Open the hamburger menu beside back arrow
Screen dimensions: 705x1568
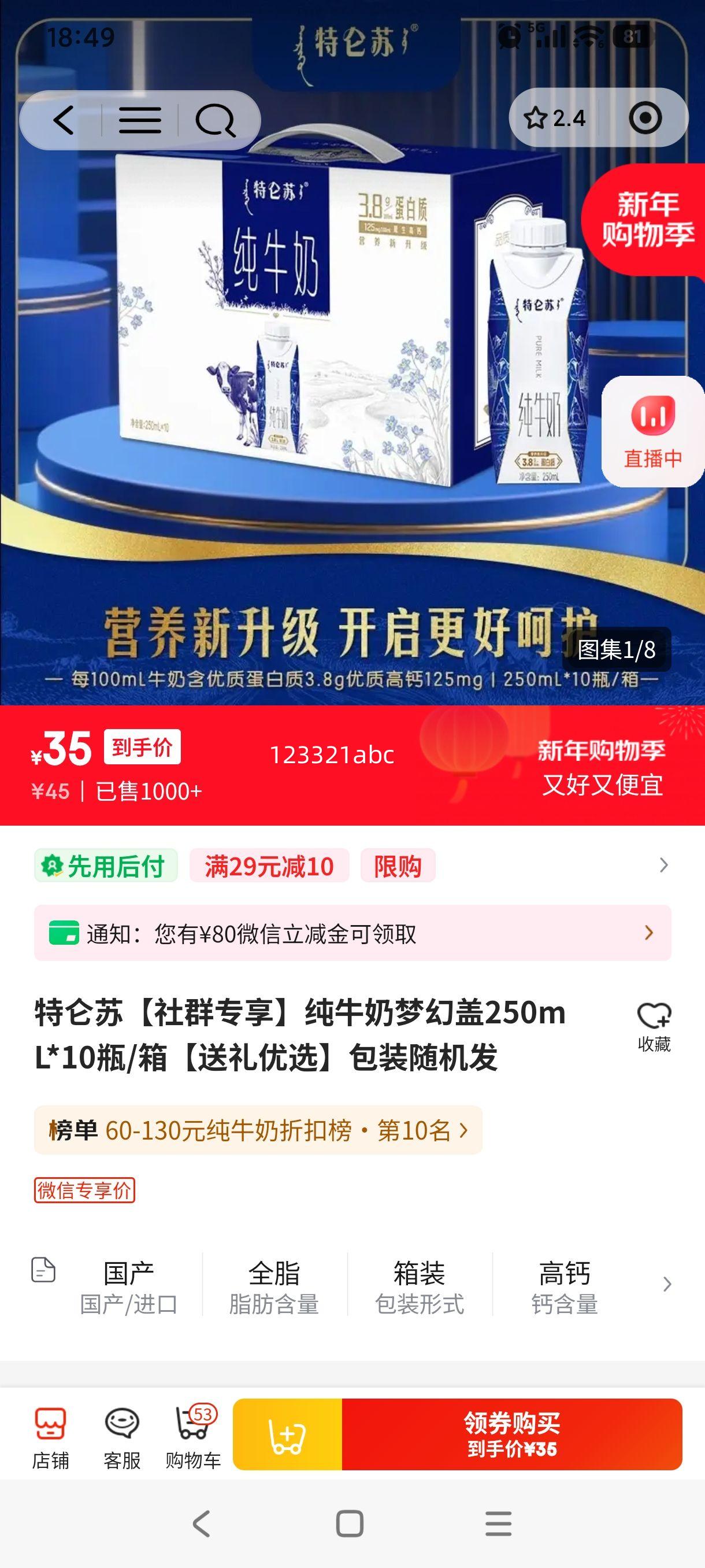click(141, 119)
